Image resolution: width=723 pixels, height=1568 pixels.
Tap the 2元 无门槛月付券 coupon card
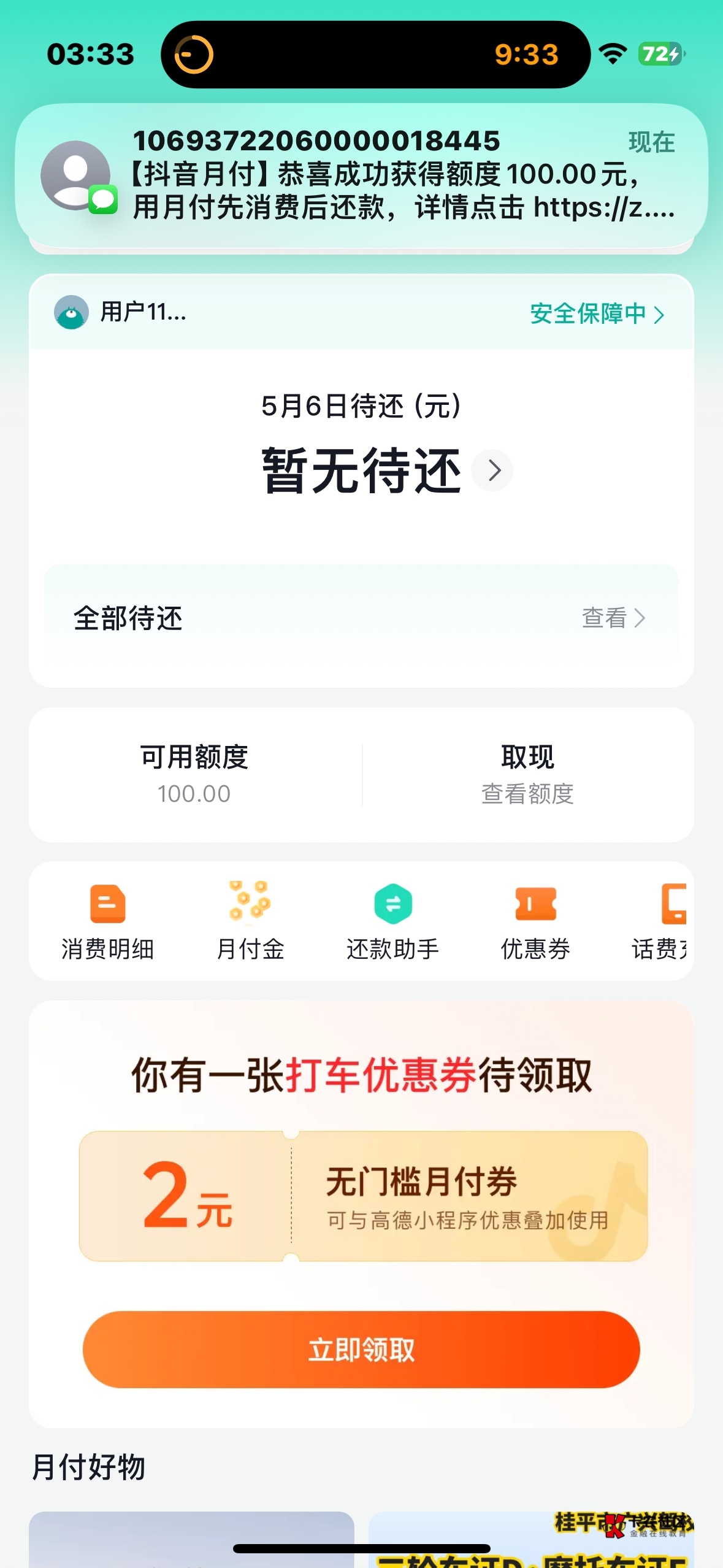click(x=363, y=1196)
